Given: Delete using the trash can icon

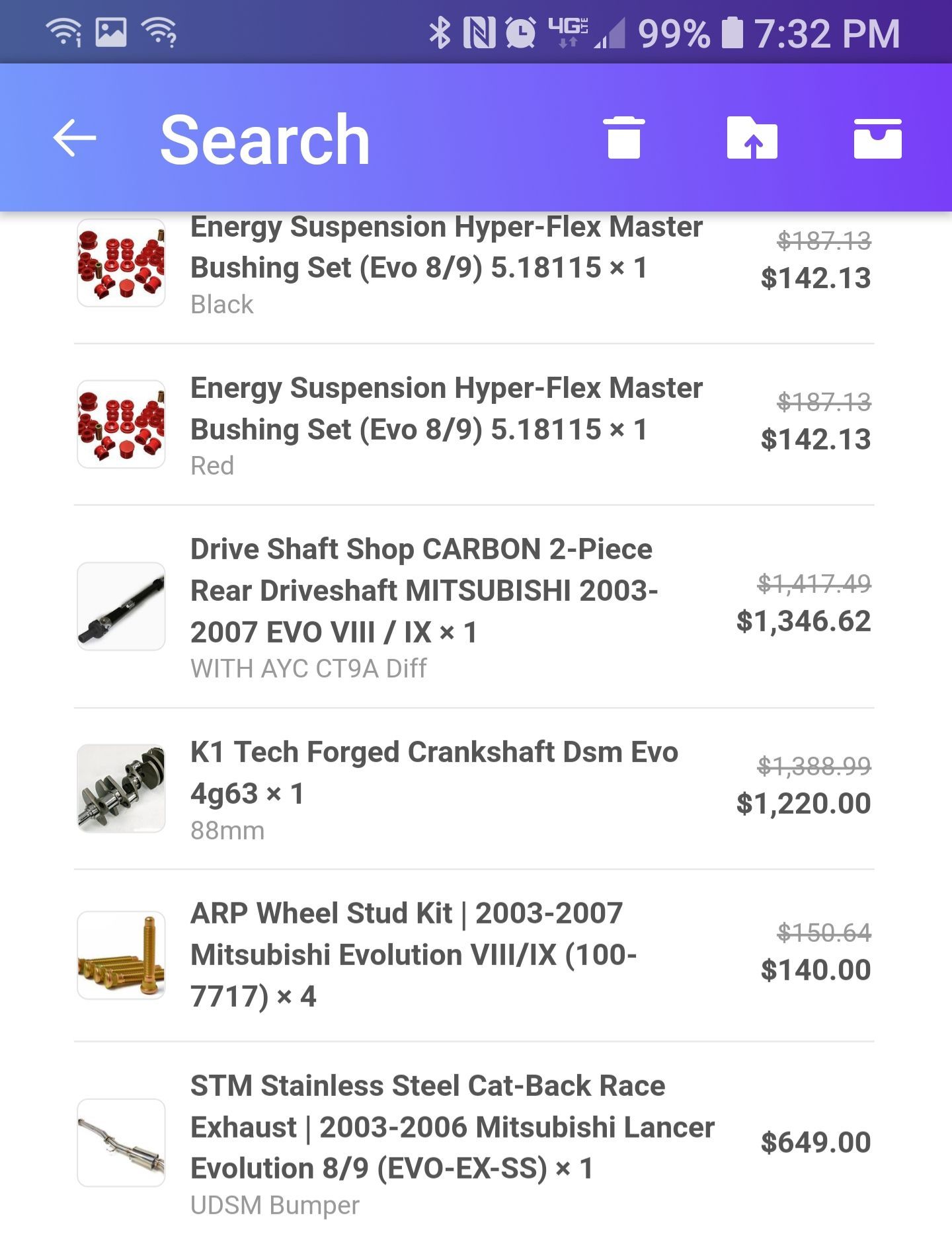Looking at the screenshot, I should pyautogui.click(x=623, y=138).
